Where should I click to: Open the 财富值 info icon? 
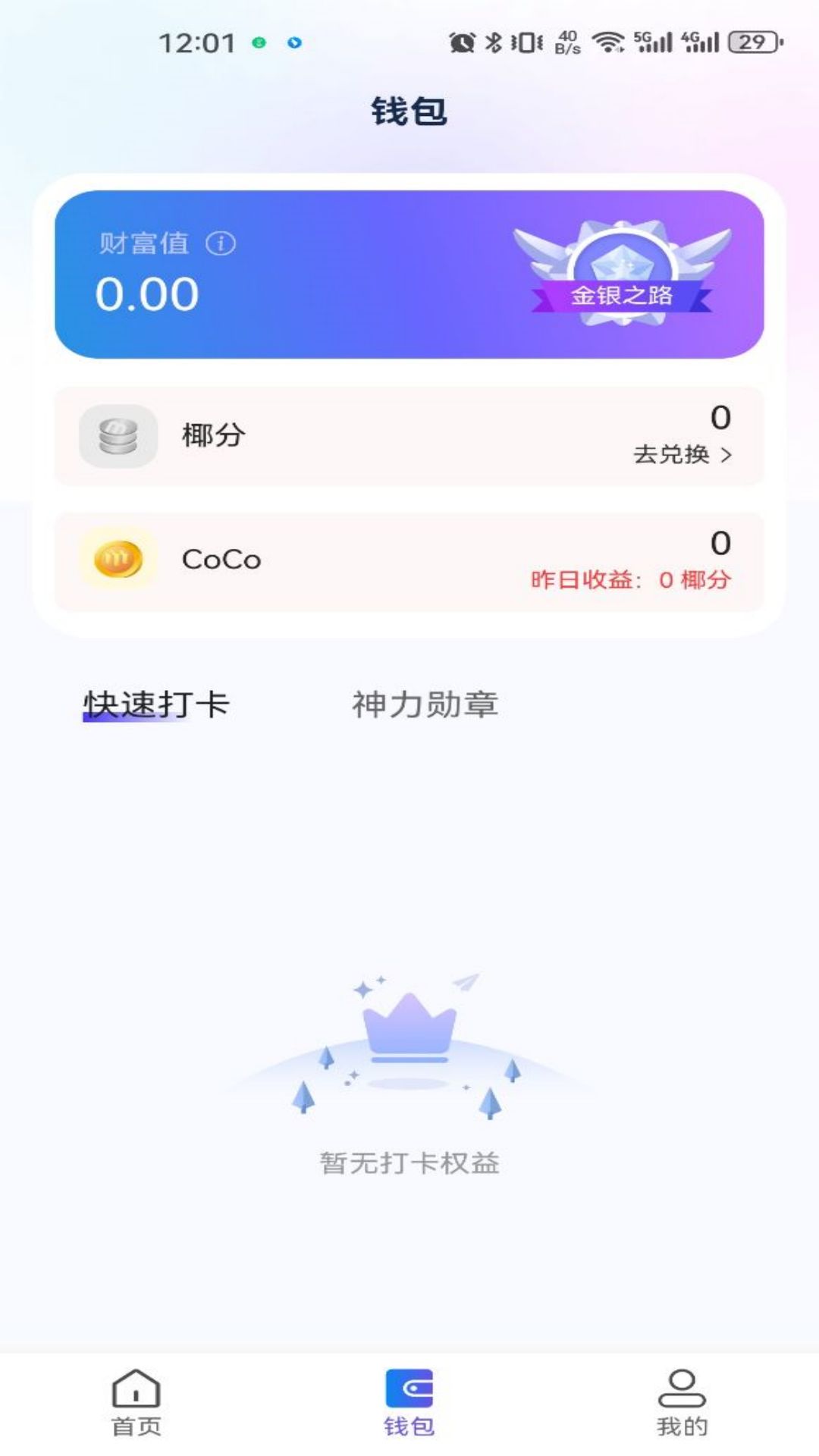pyautogui.click(x=219, y=243)
